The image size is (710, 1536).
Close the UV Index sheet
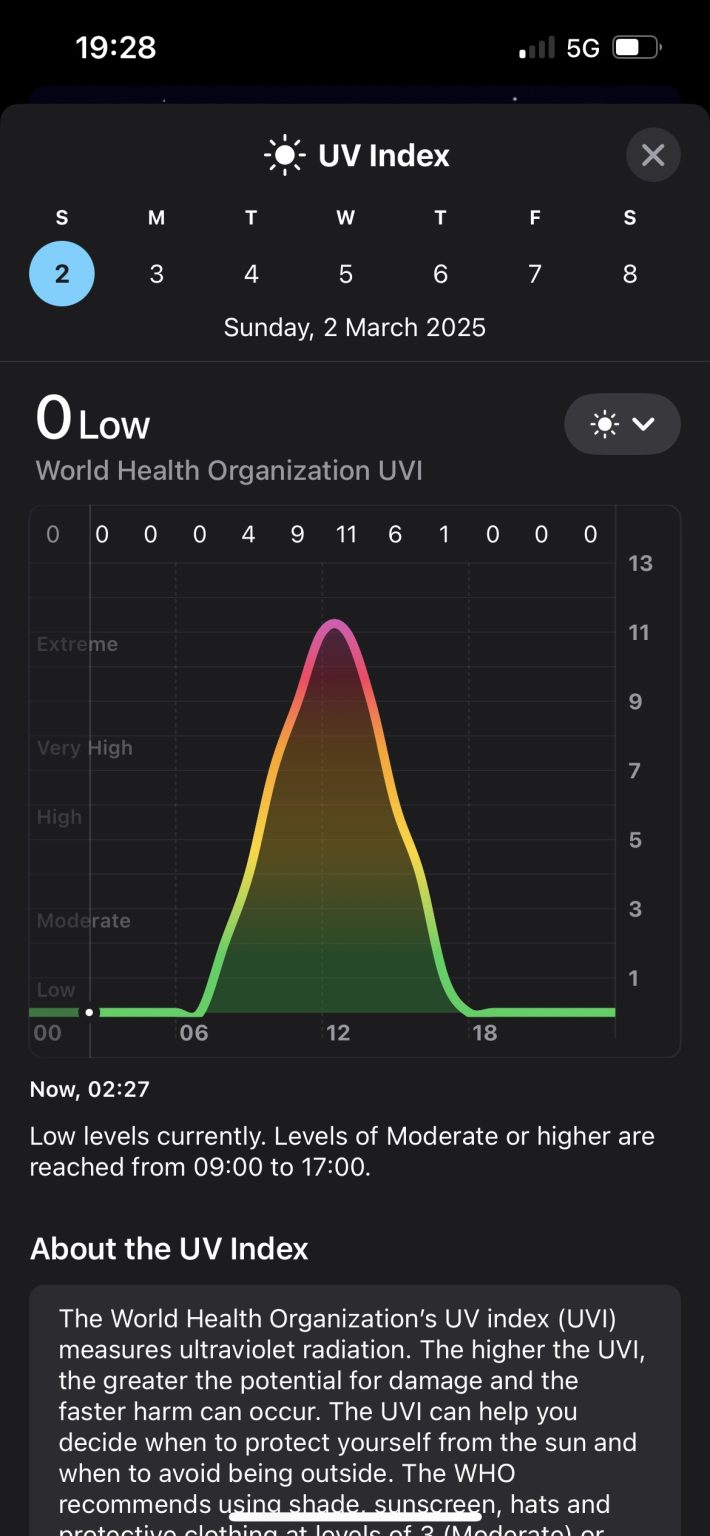[653, 155]
